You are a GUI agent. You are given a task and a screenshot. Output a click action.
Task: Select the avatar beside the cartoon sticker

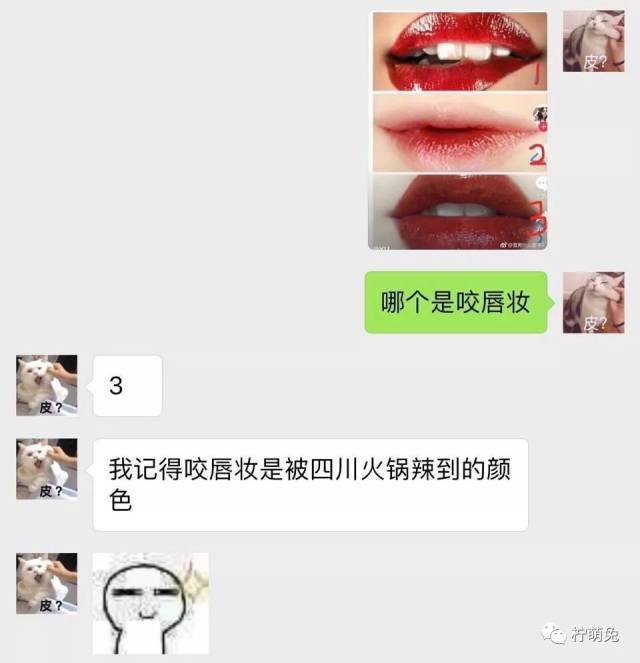click(46, 583)
